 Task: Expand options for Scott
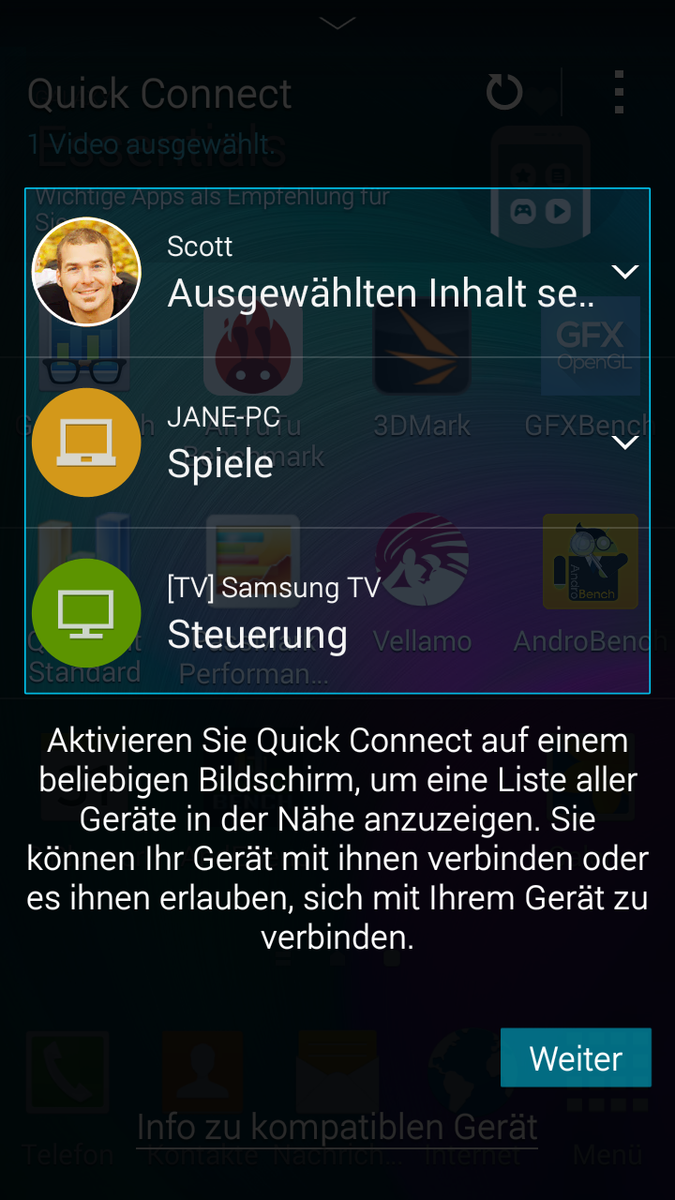click(x=625, y=272)
